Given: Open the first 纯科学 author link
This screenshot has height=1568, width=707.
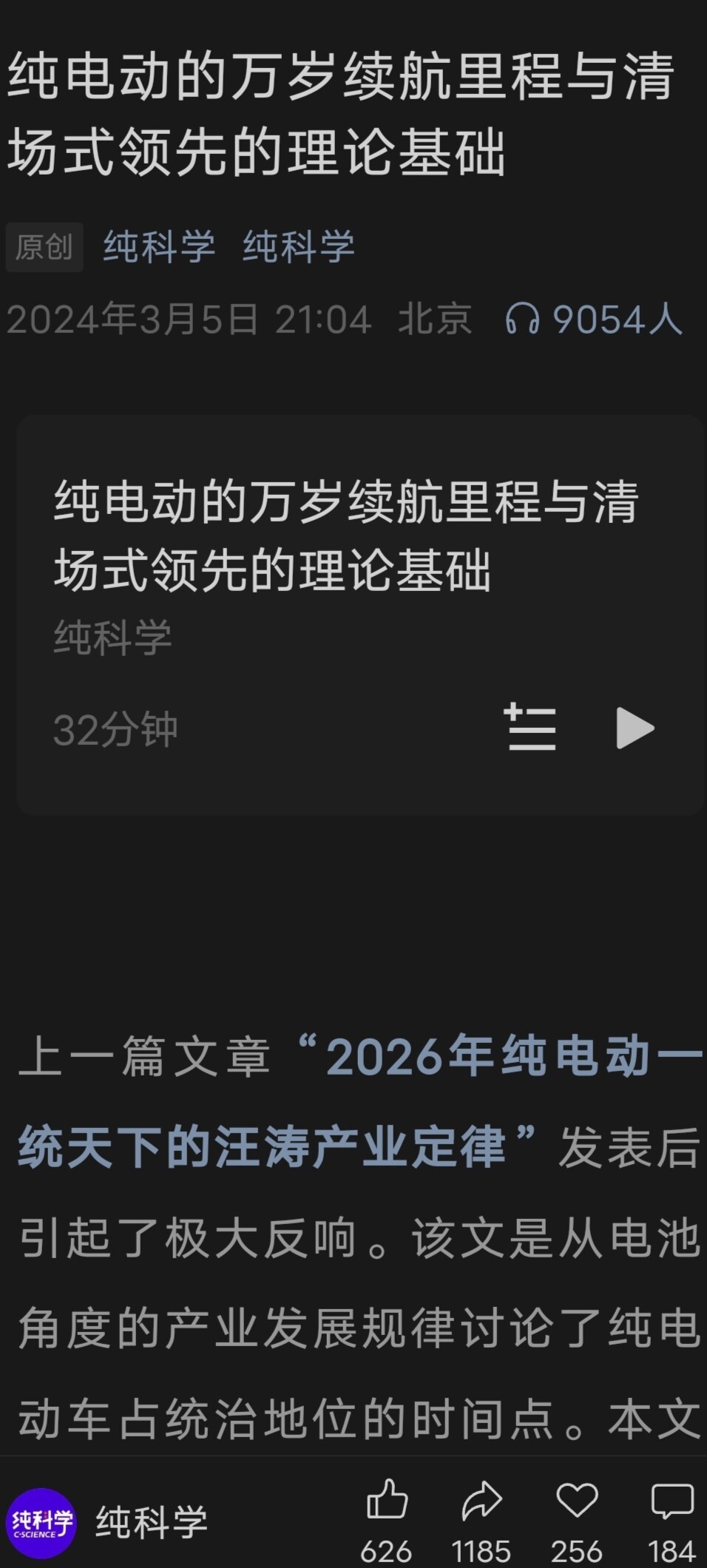Looking at the screenshot, I should click(159, 246).
